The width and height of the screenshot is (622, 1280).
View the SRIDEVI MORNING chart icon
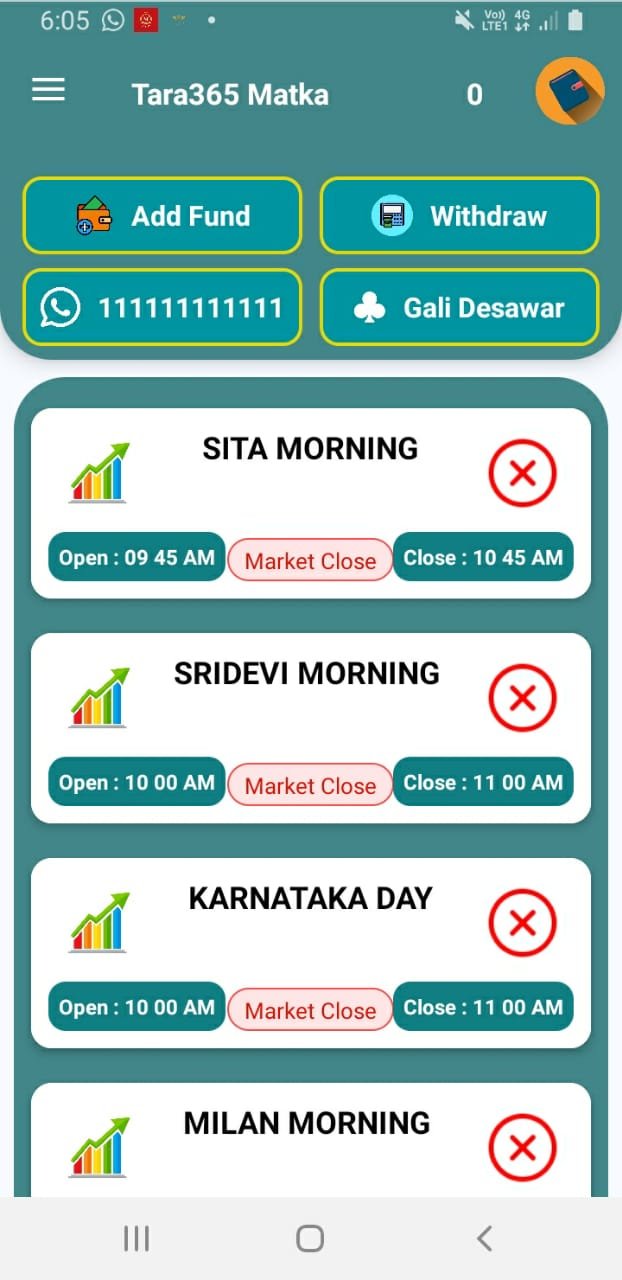pos(99,698)
